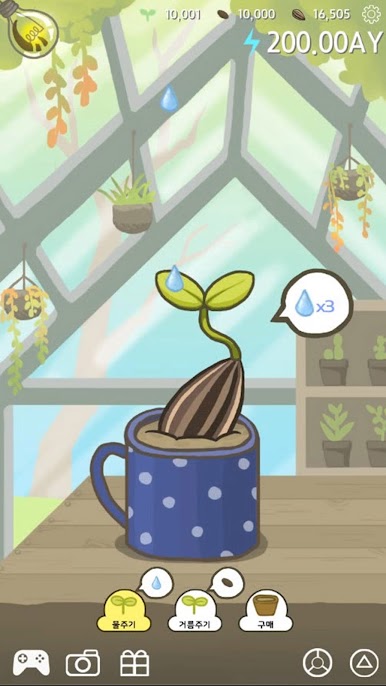This screenshot has width=386, height=686.
Task: Collect the falling water droplet near the top
Action: [x=169, y=98]
